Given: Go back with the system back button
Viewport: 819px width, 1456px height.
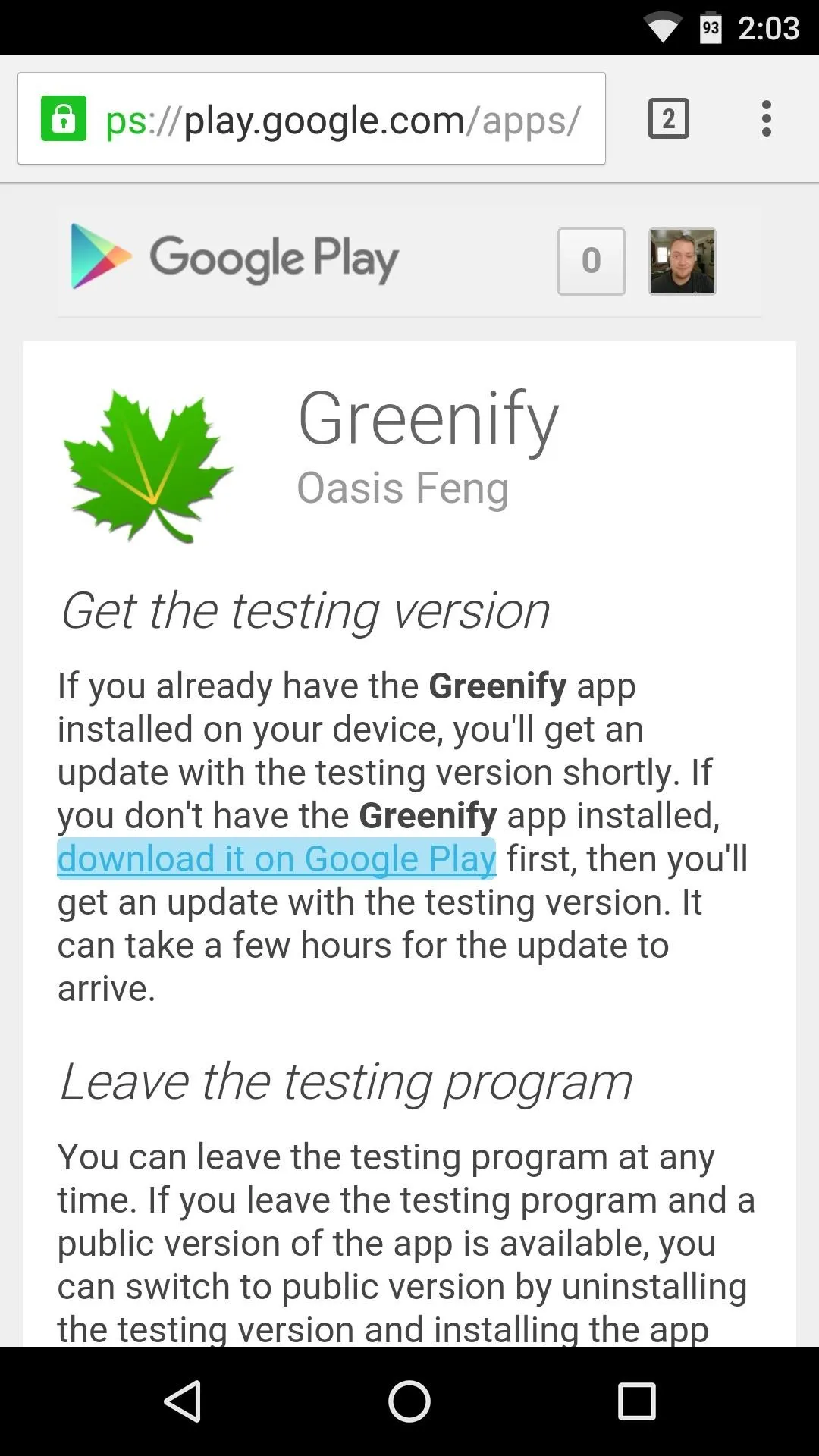Looking at the screenshot, I should (183, 1401).
